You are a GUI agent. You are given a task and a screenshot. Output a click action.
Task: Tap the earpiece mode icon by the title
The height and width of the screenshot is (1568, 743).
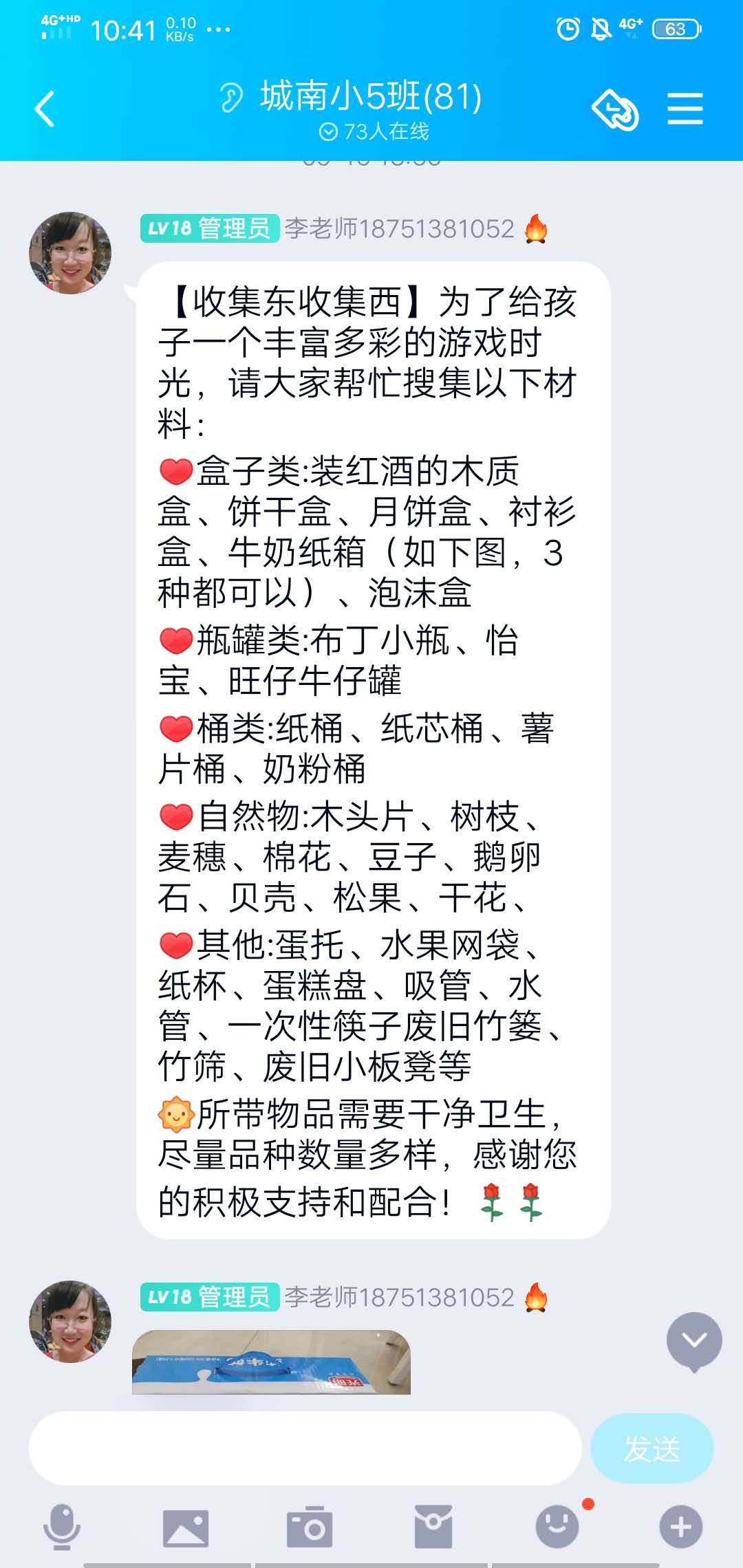[x=231, y=98]
